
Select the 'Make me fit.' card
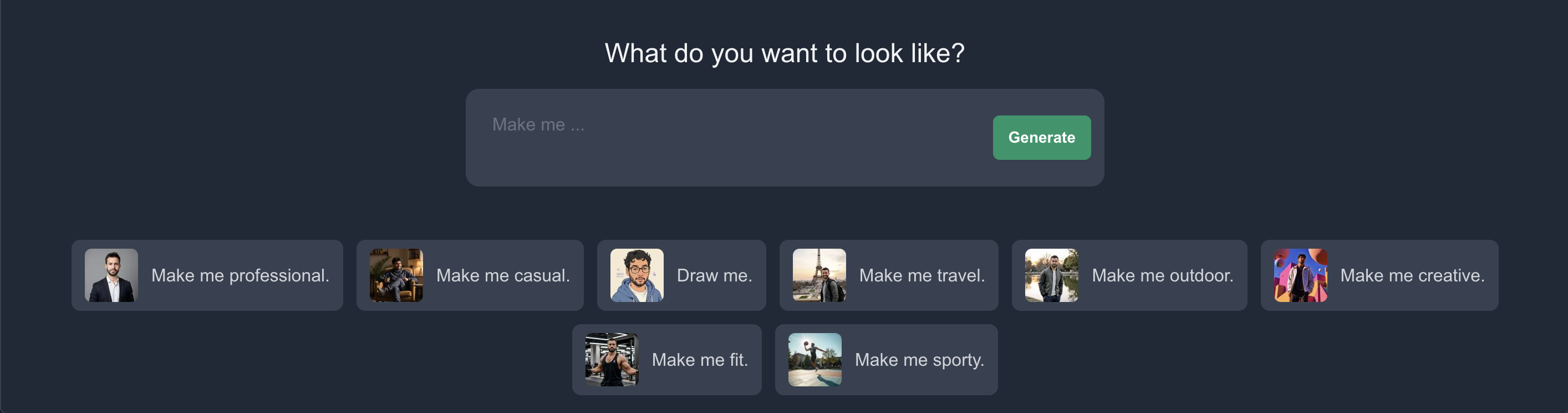point(666,359)
